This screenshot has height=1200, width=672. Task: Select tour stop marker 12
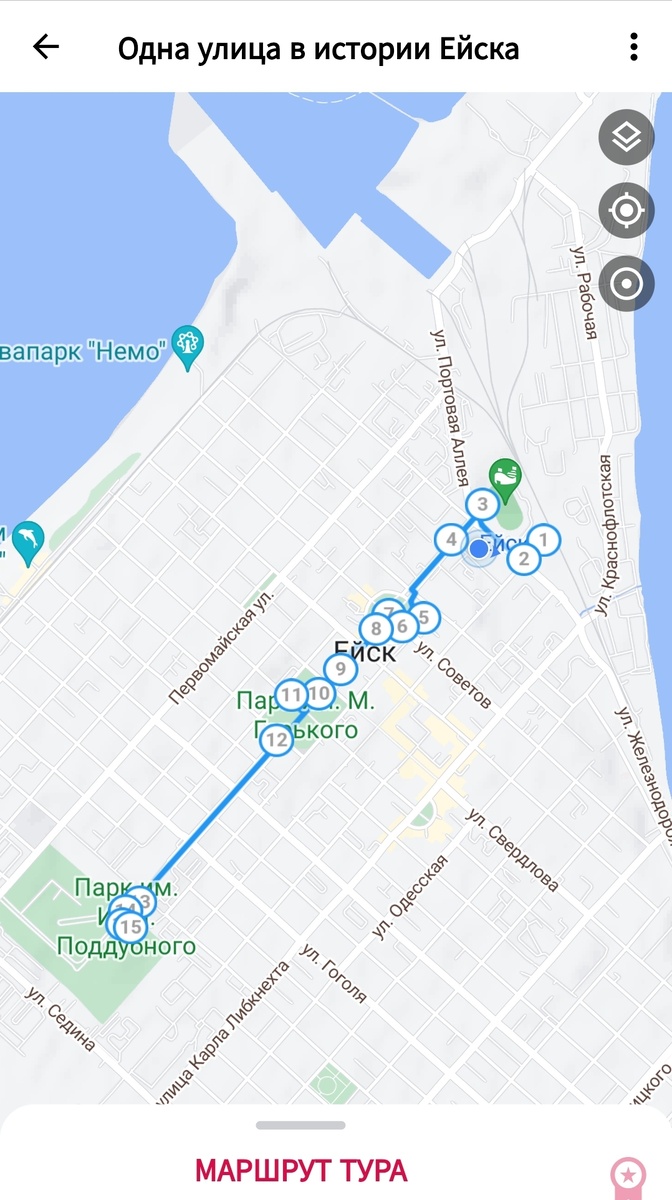click(276, 741)
